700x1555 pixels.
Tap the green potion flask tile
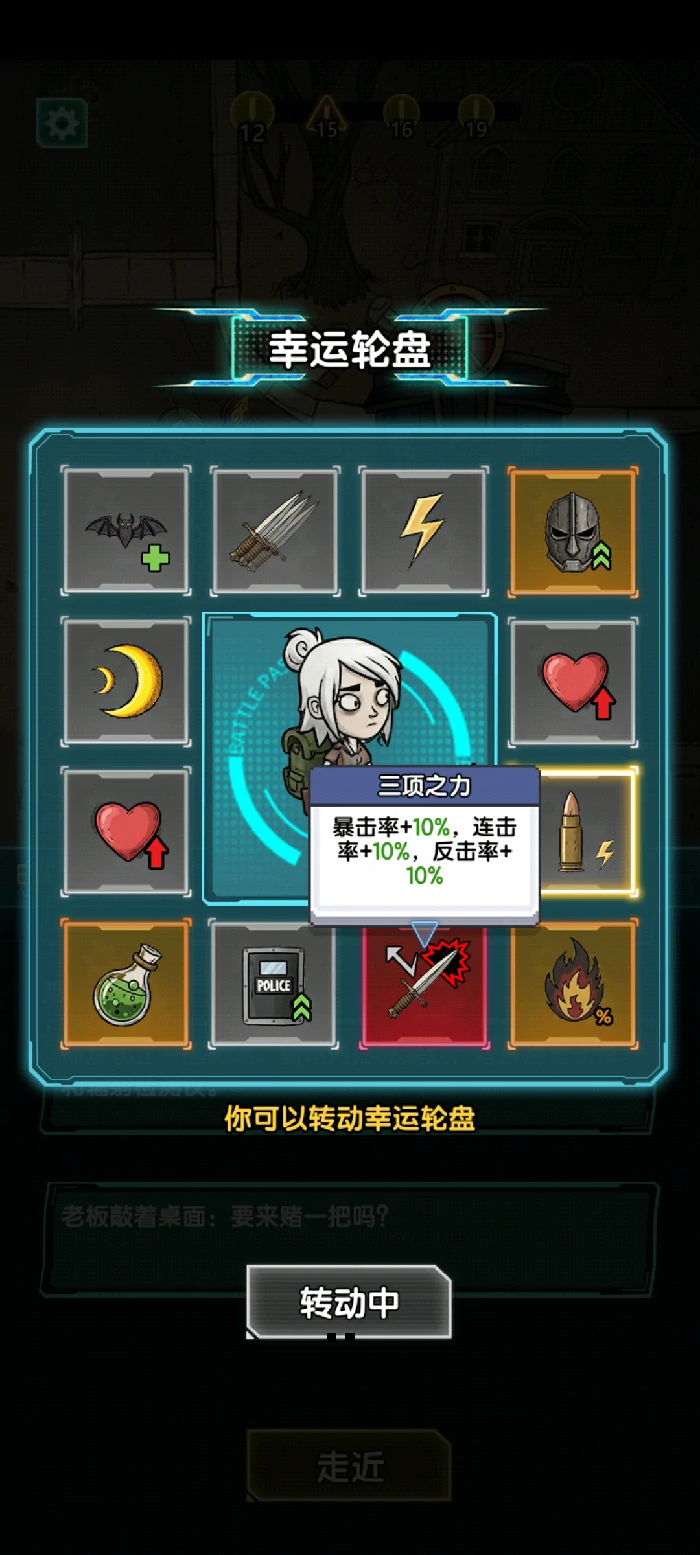(x=126, y=983)
